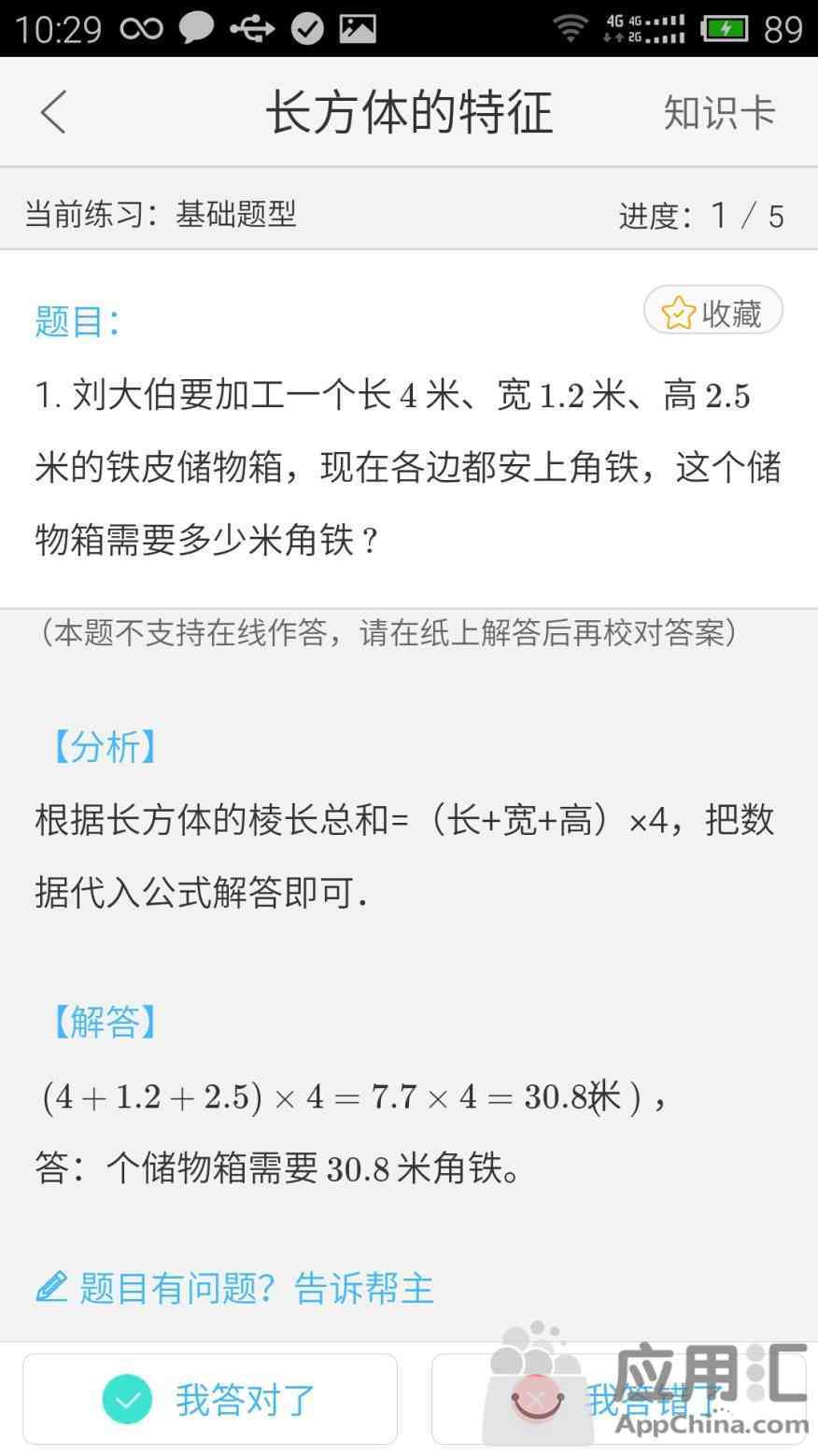The height and width of the screenshot is (1456, 818).
Task: Open the 知识卡 knowledge card
Action: pyautogui.click(x=719, y=112)
